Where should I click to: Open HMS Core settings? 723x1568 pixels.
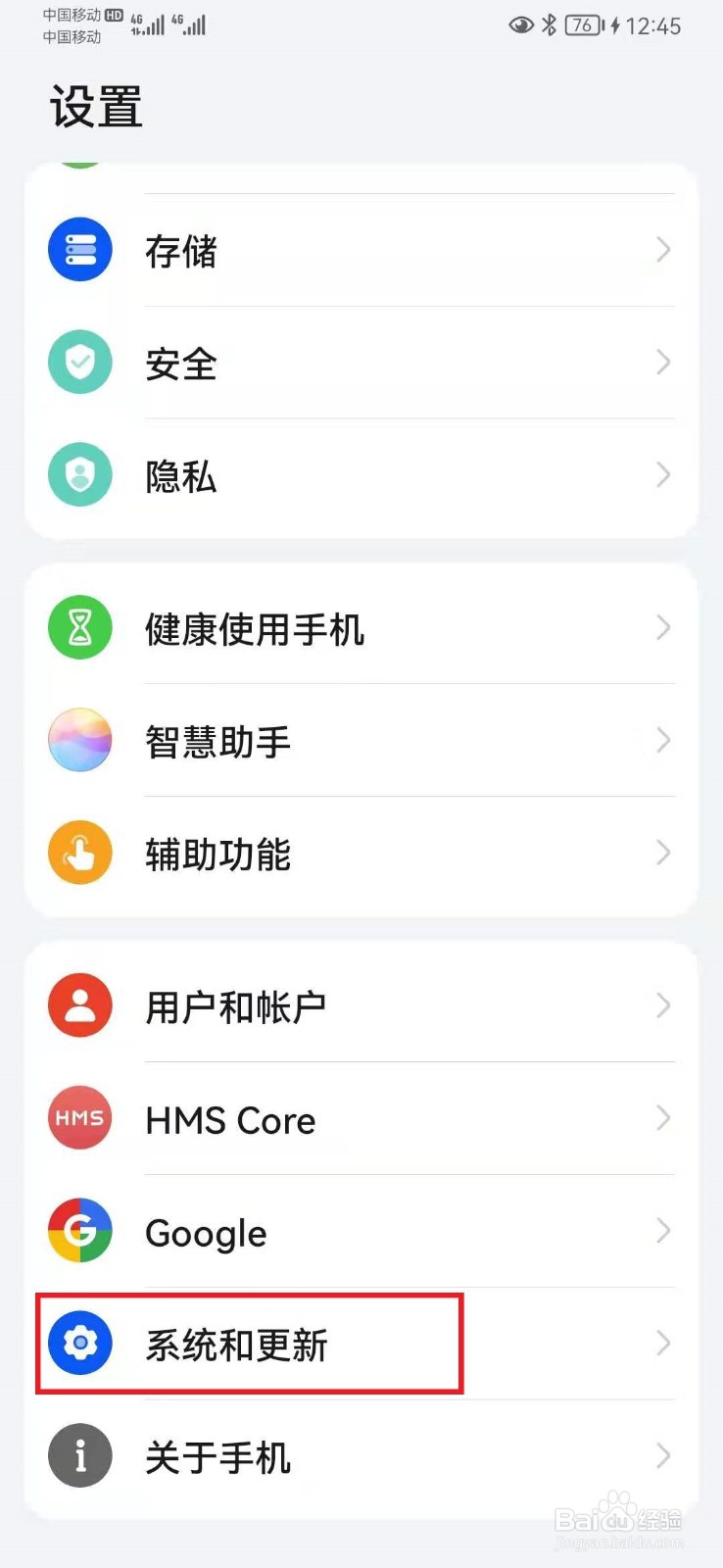[361, 1118]
